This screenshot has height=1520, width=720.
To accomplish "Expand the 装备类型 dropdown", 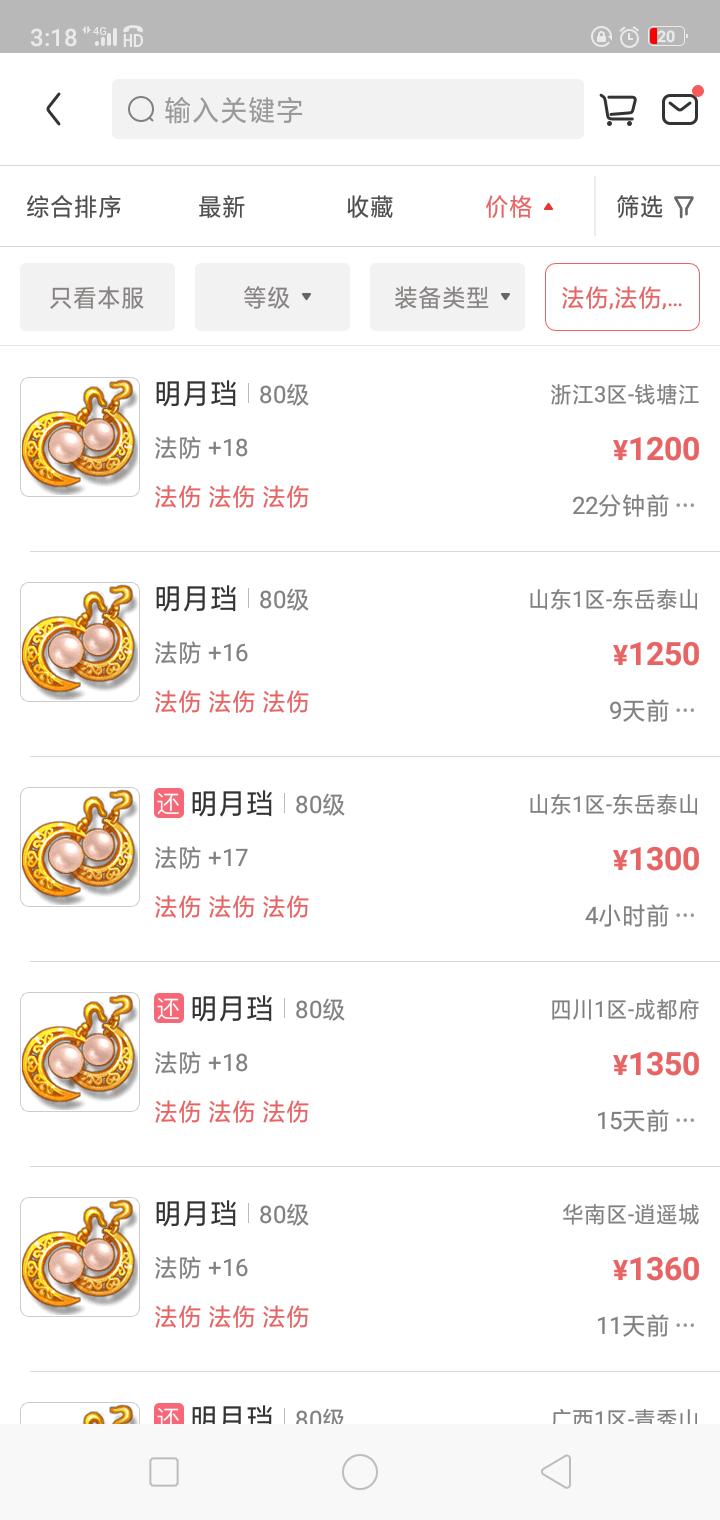I will [447, 297].
